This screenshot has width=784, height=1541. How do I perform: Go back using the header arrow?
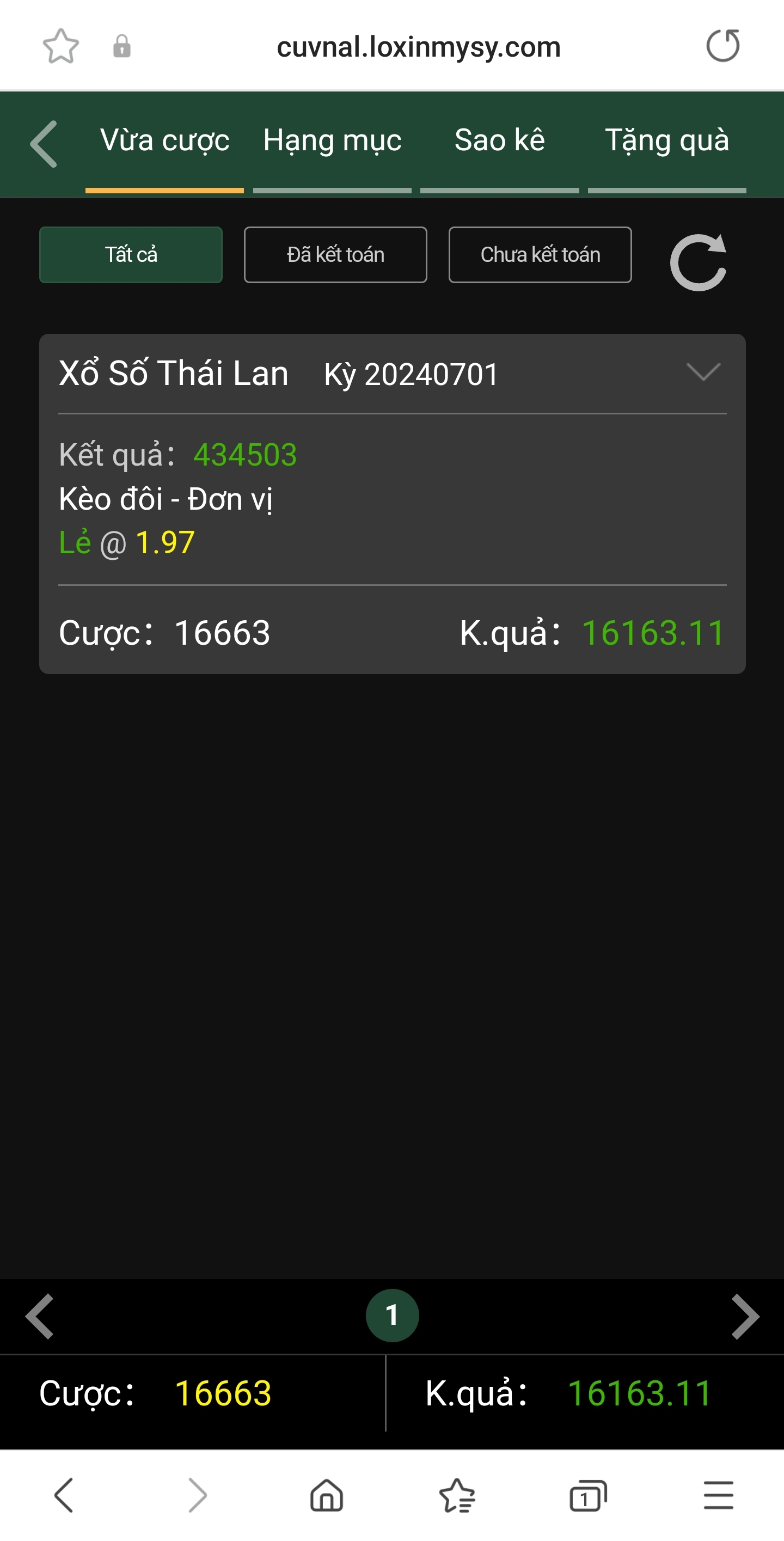44,144
